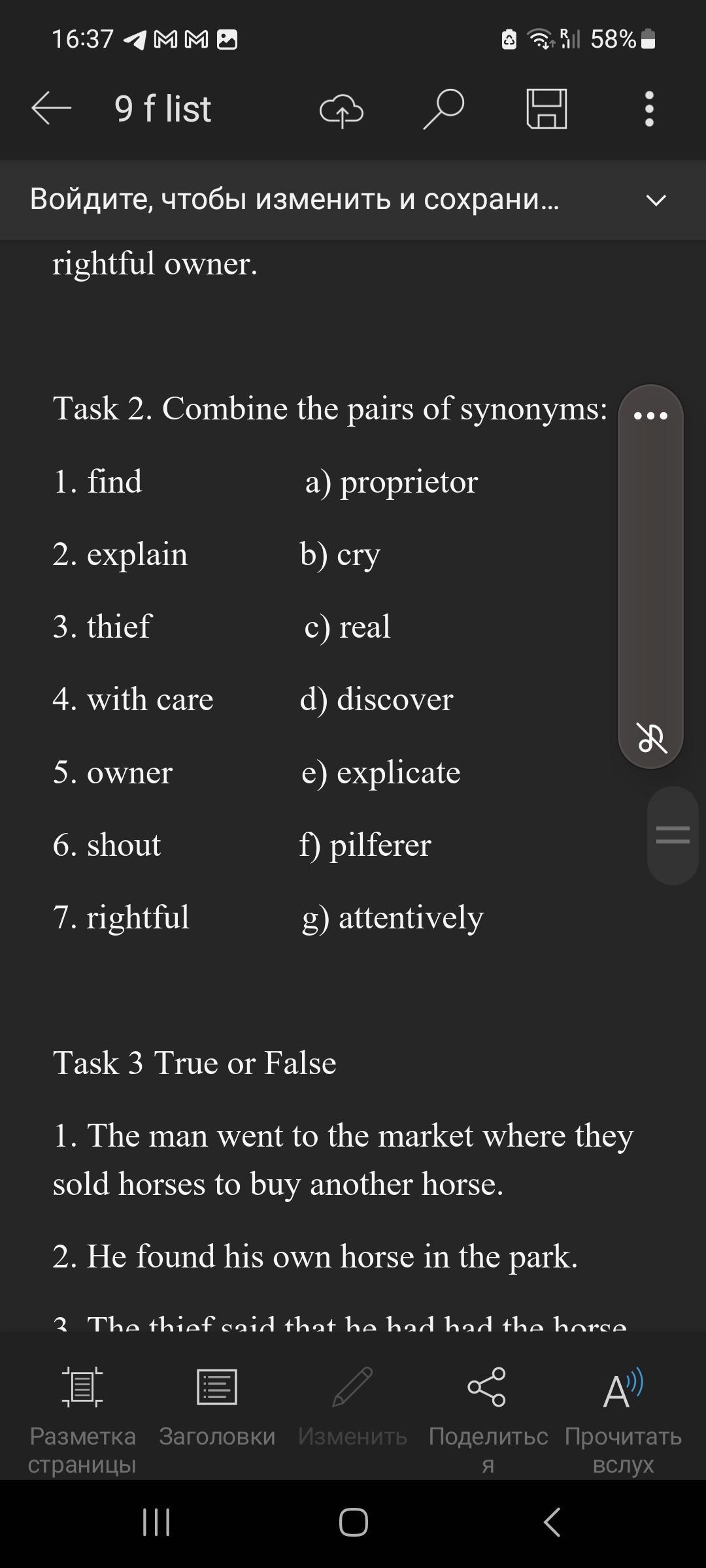Go to the system home screen
This screenshot has width=706, height=1568.
click(x=353, y=1522)
